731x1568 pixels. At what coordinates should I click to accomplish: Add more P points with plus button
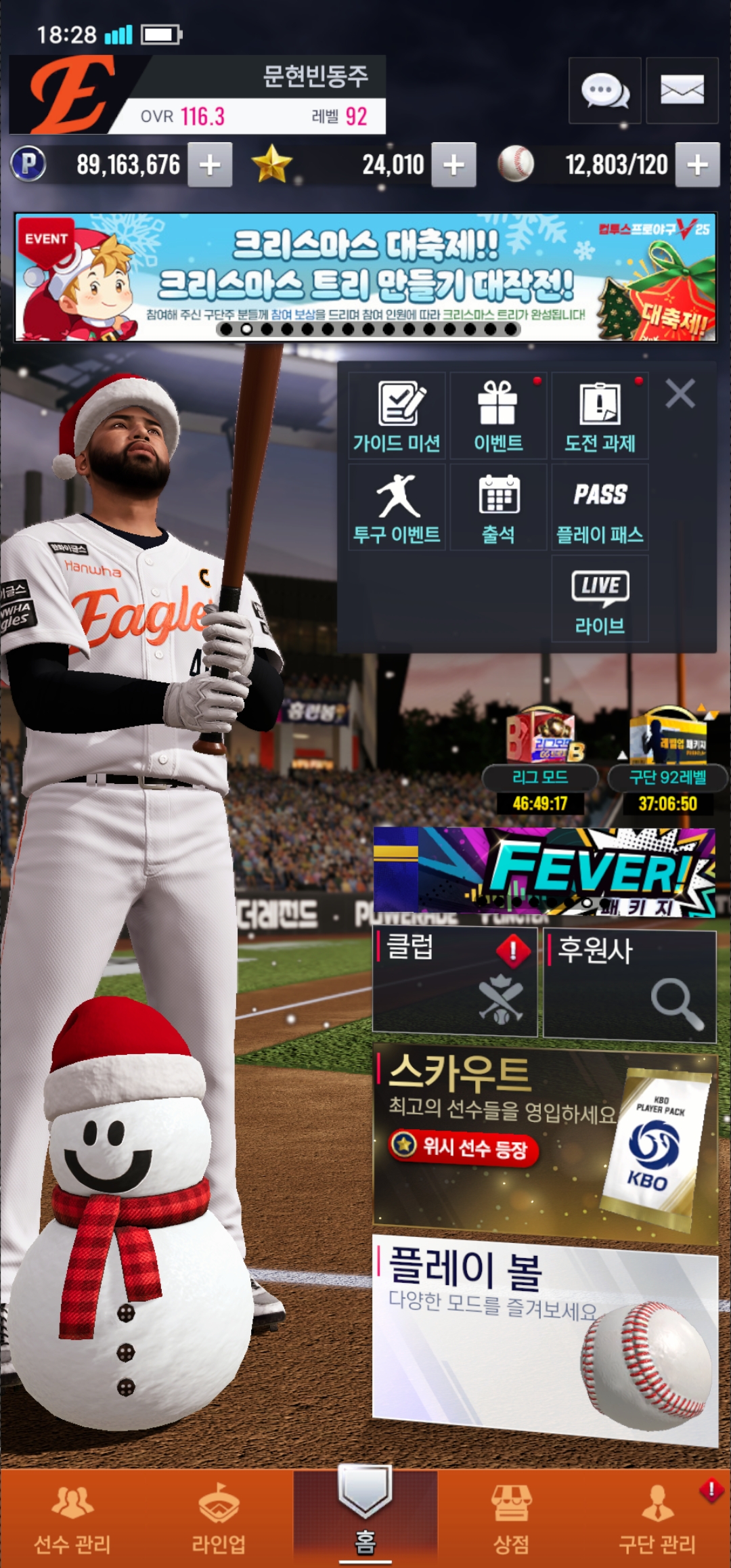(210, 165)
